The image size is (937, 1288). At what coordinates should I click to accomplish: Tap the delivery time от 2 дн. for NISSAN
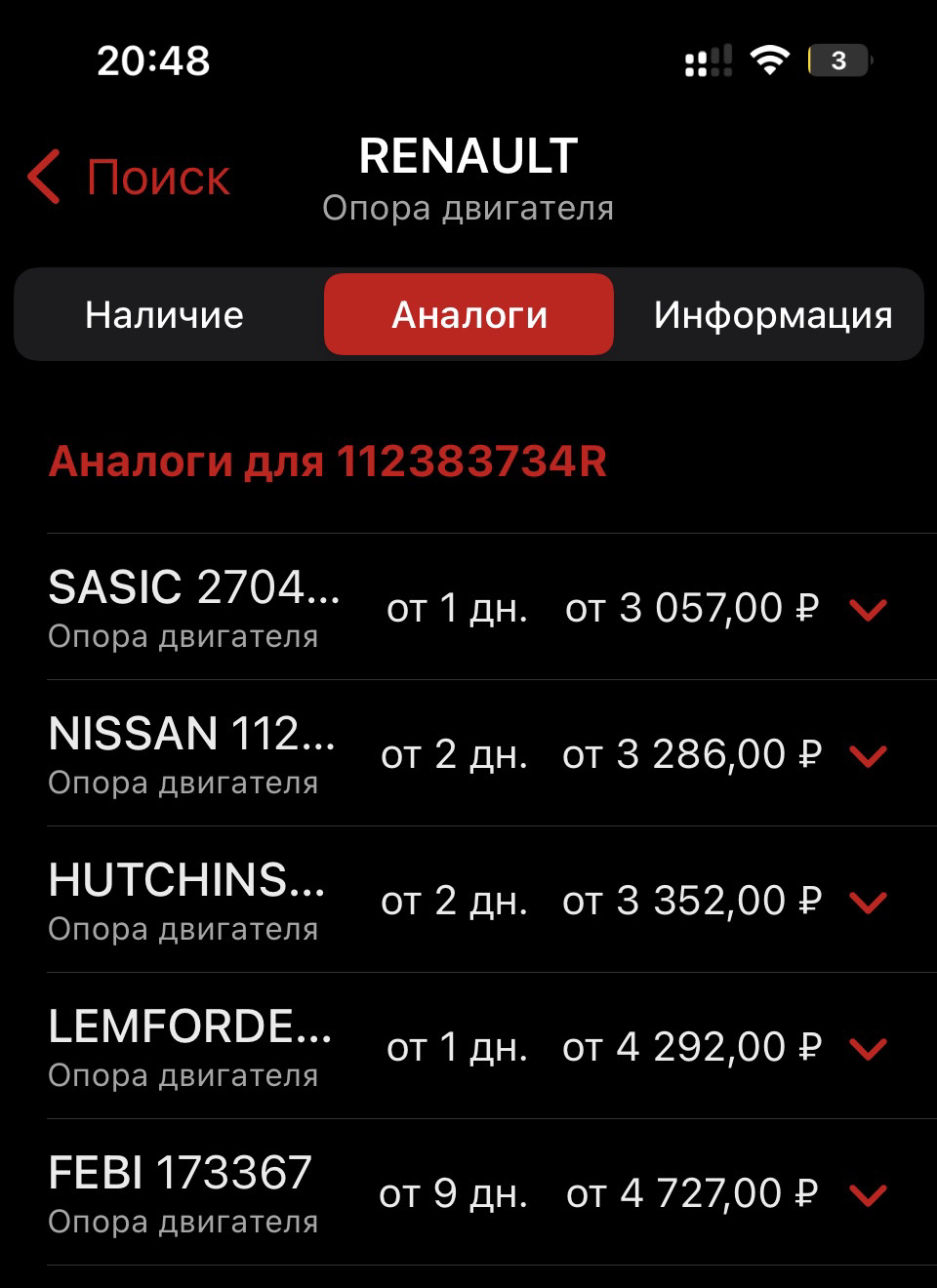pos(456,753)
